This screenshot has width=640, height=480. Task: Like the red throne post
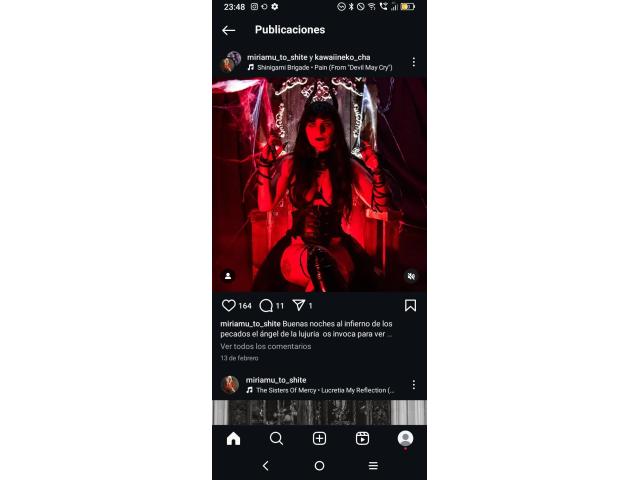pyautogui.click(x=229, y=306)
